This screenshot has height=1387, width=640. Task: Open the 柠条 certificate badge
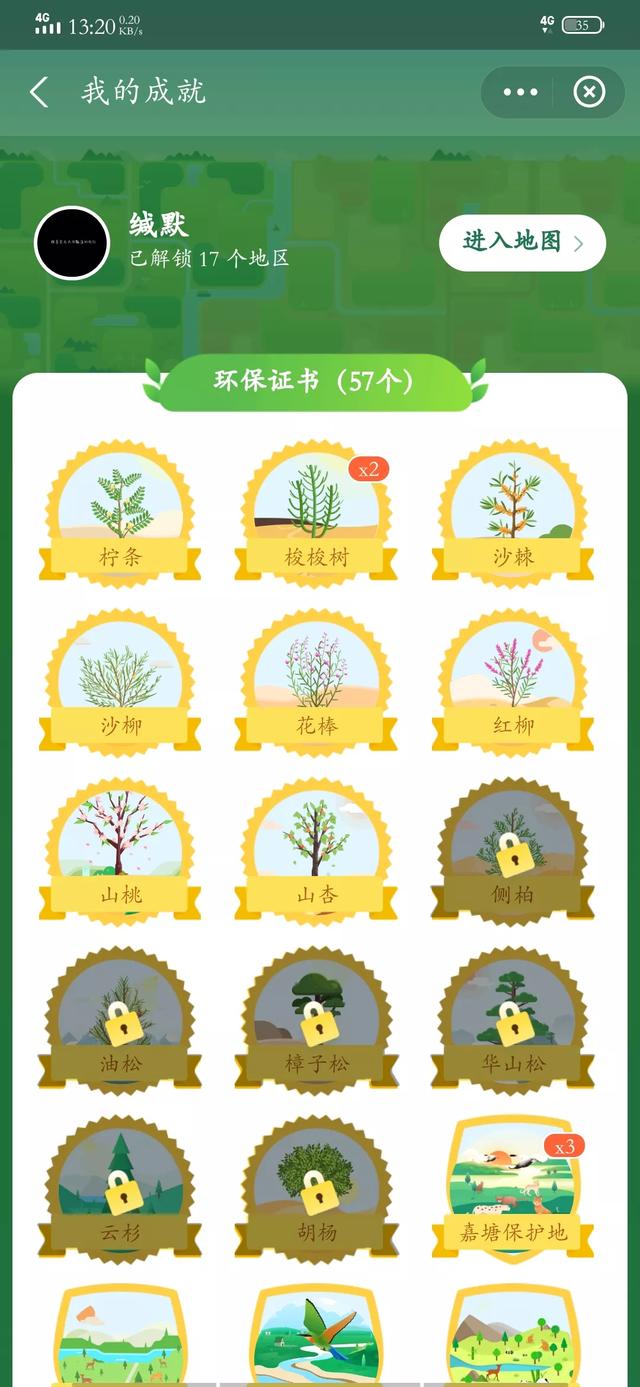[120, 512]
